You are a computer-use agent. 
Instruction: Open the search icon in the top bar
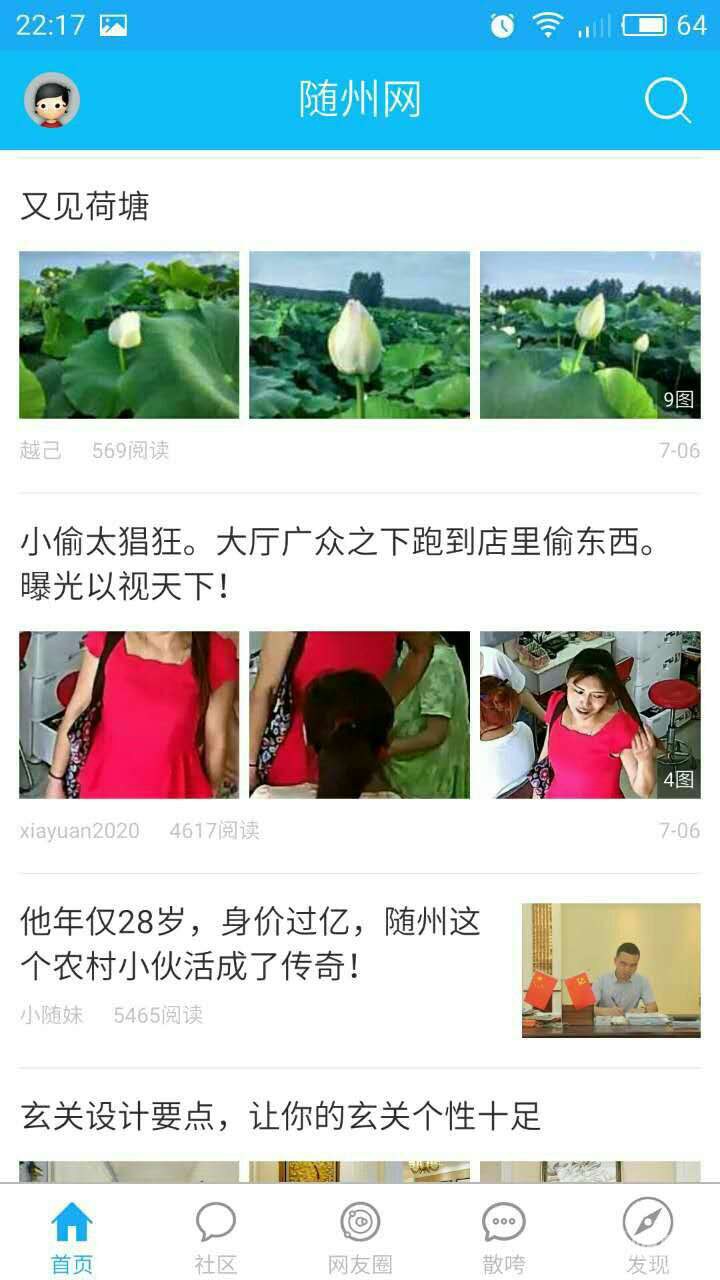pos(667,101)
